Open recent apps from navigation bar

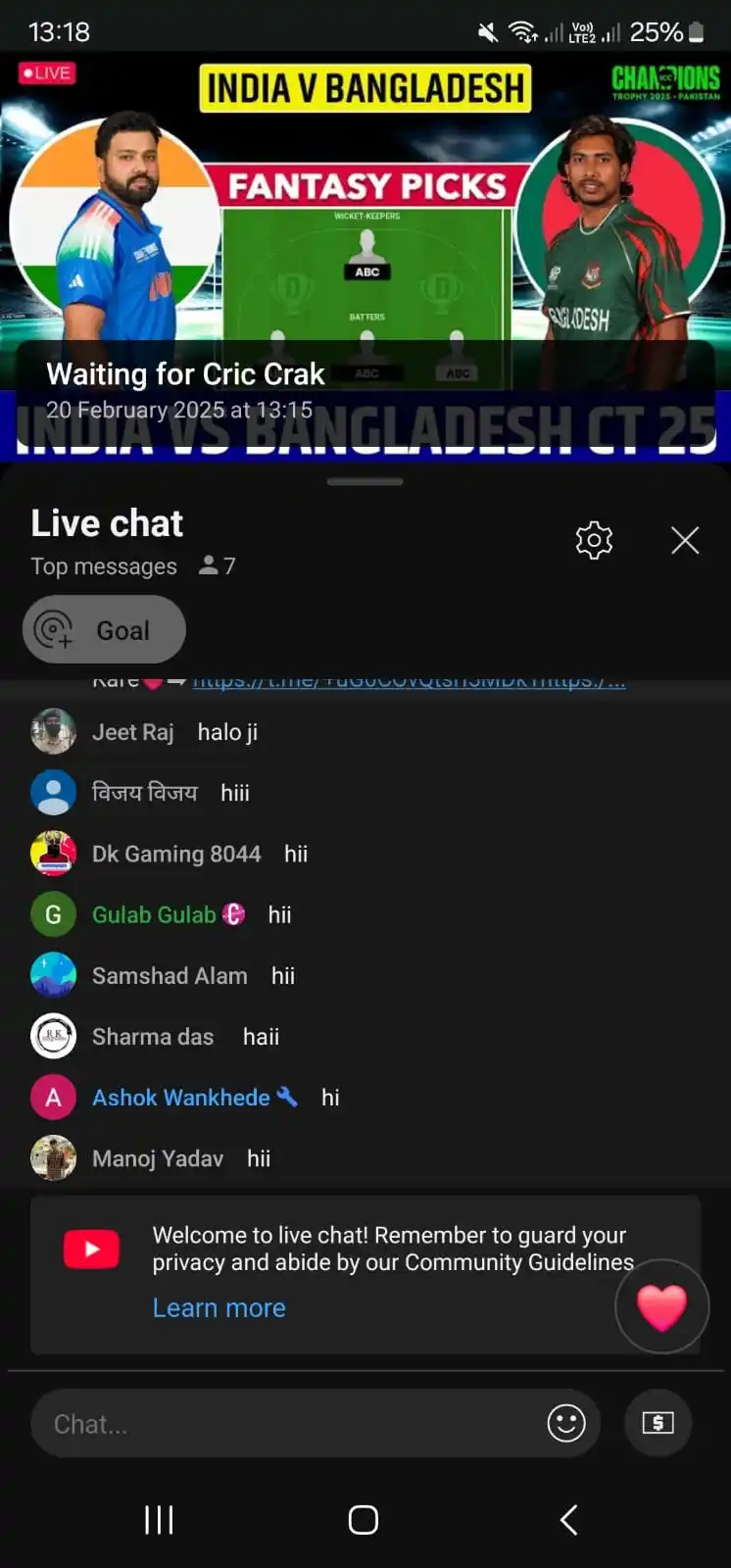coord(159,1519)
